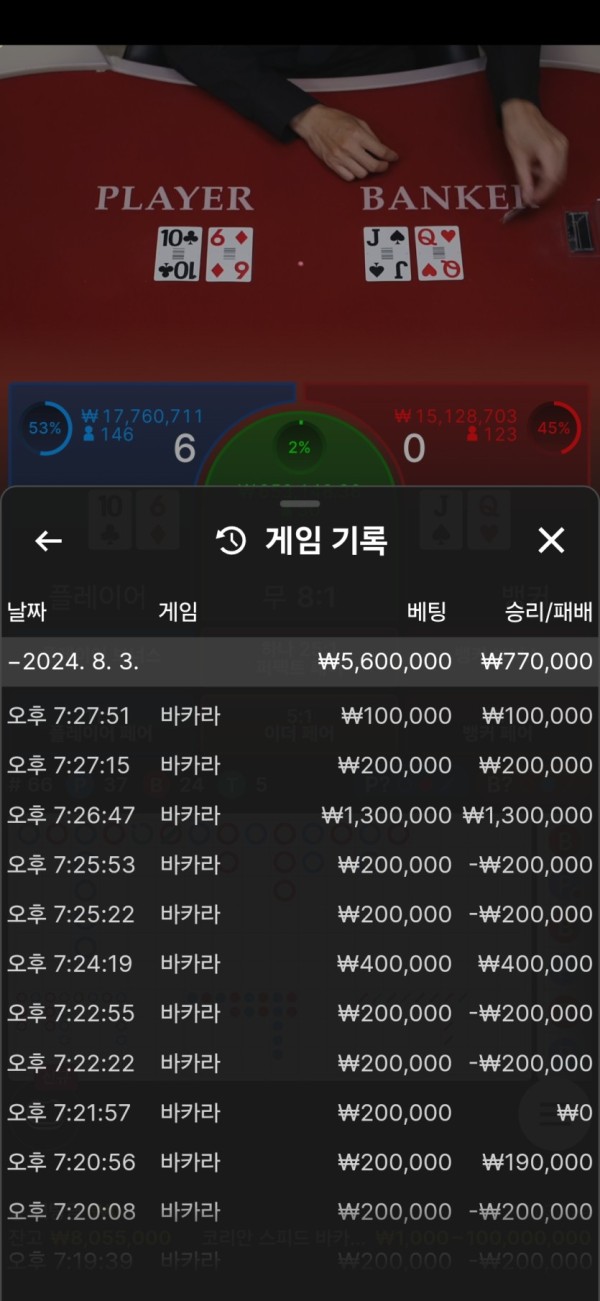Open the 오후 7:20:08 바카라 record
The image size is (600, 1301).
(300, 1212)
